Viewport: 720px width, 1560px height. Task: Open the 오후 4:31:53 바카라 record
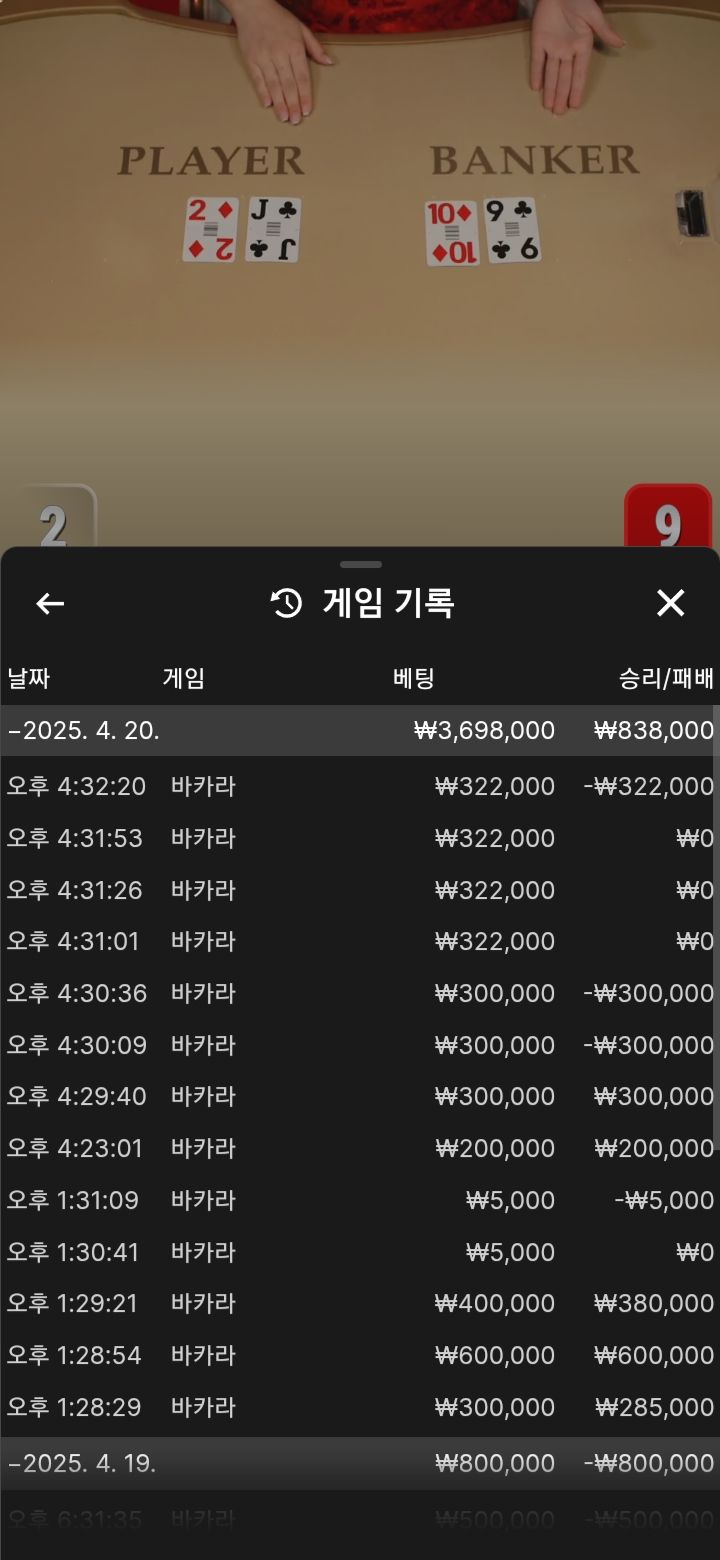[x=360, y=838]
